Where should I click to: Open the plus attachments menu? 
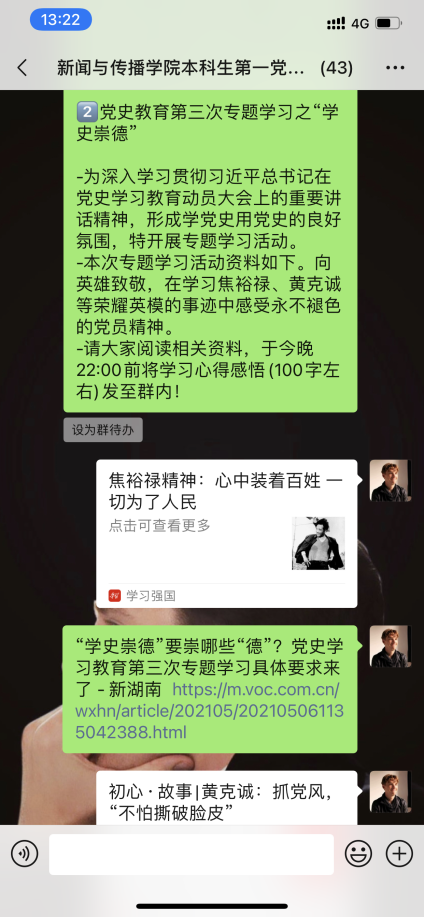[399, 854]
